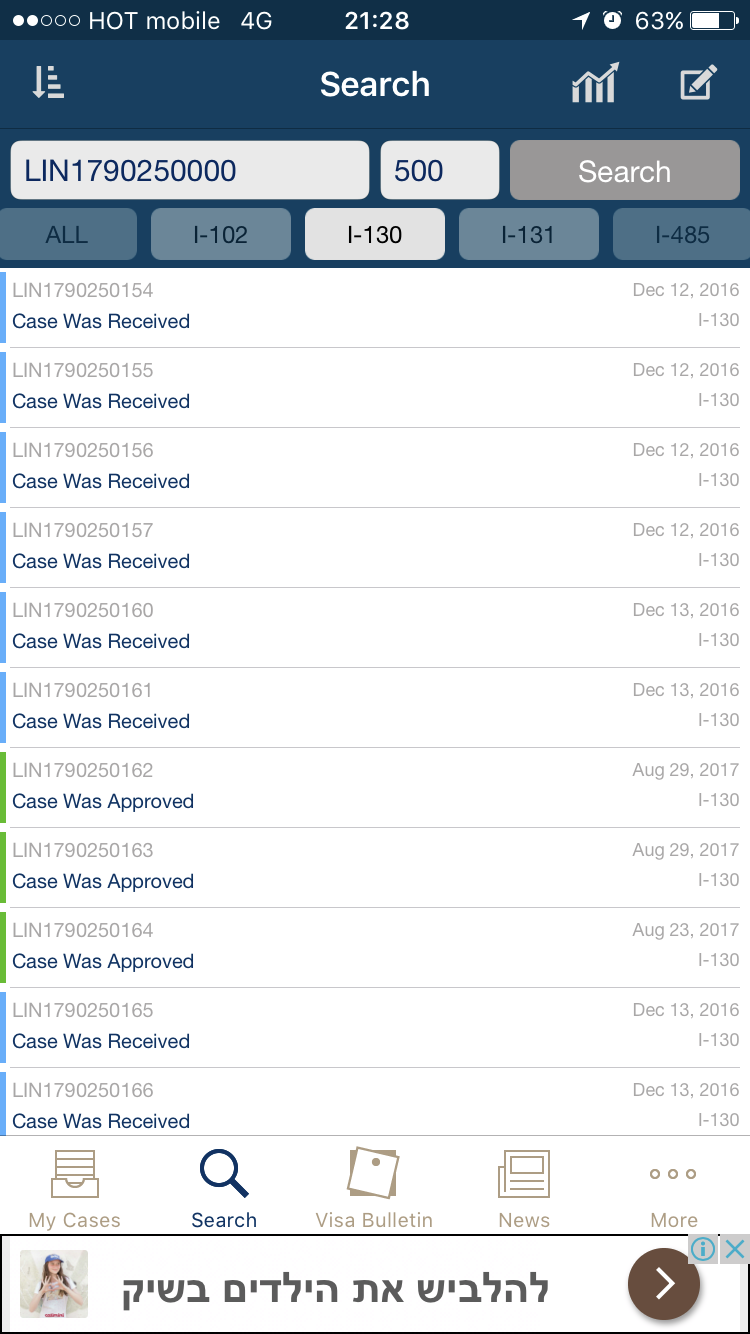The height and width of the screenshot is (1334, 750).
Task: Open the Visa Bulletin tab
Action: click(374, 1188)
